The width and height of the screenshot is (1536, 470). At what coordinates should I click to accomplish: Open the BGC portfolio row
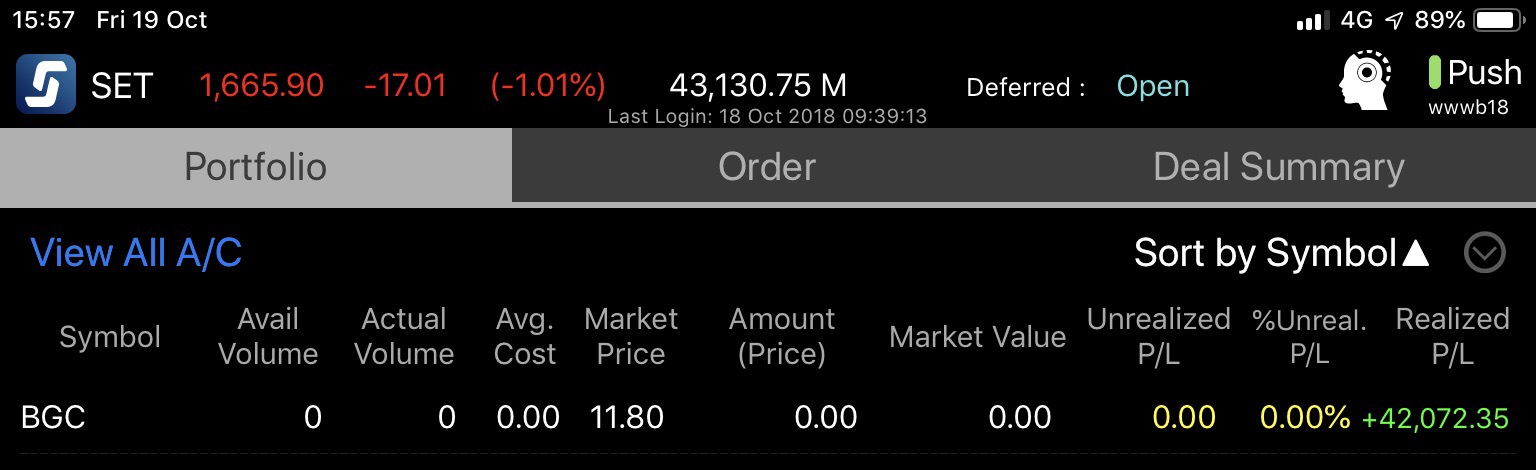coord(53,417)
